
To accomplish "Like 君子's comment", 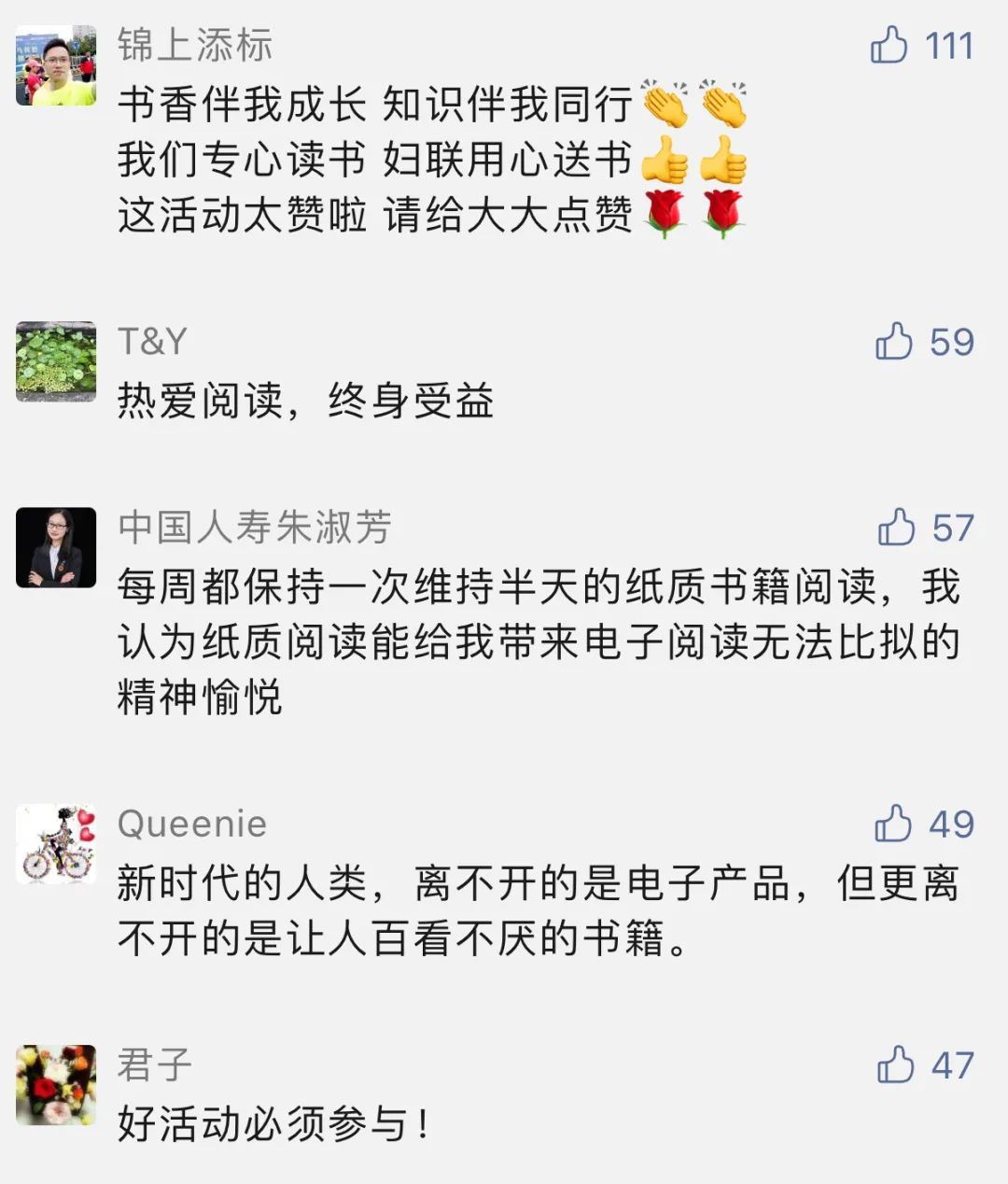I will coord(895,1064).
